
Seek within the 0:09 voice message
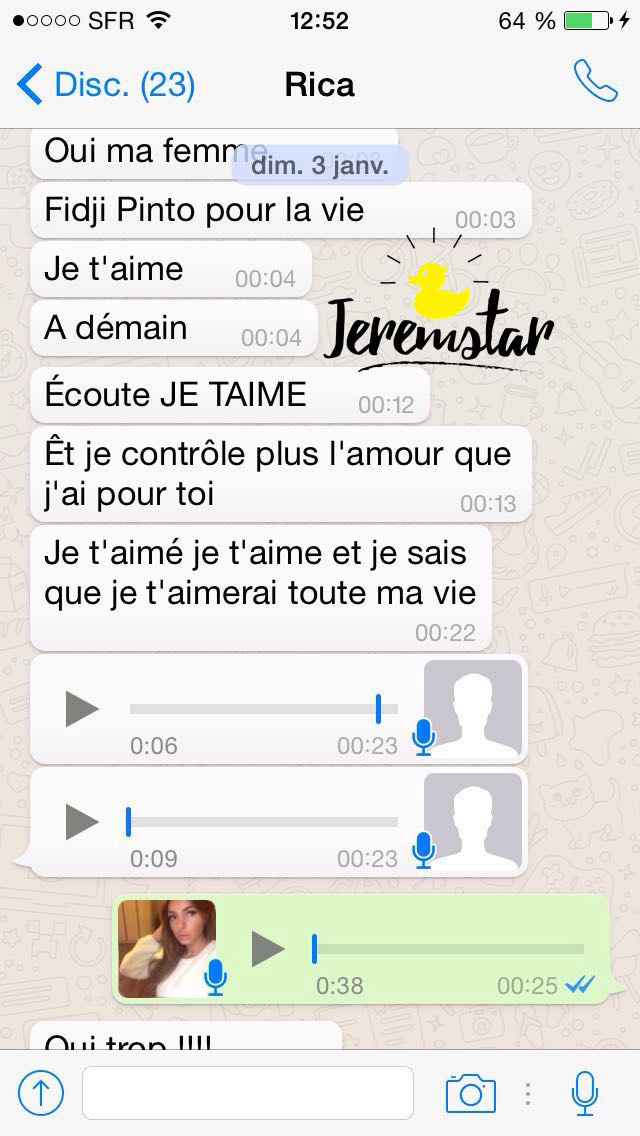[264, 822]
